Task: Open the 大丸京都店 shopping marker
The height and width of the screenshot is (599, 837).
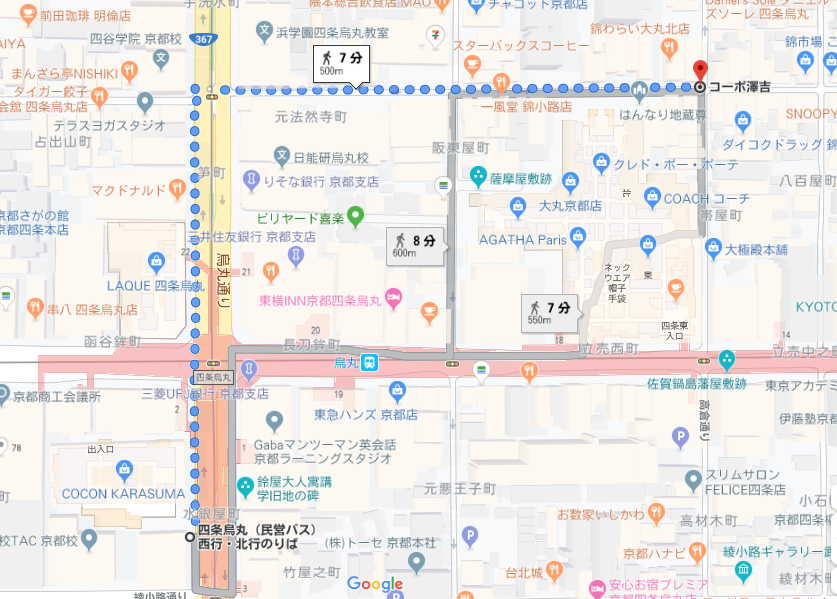Action: point(517,208)
